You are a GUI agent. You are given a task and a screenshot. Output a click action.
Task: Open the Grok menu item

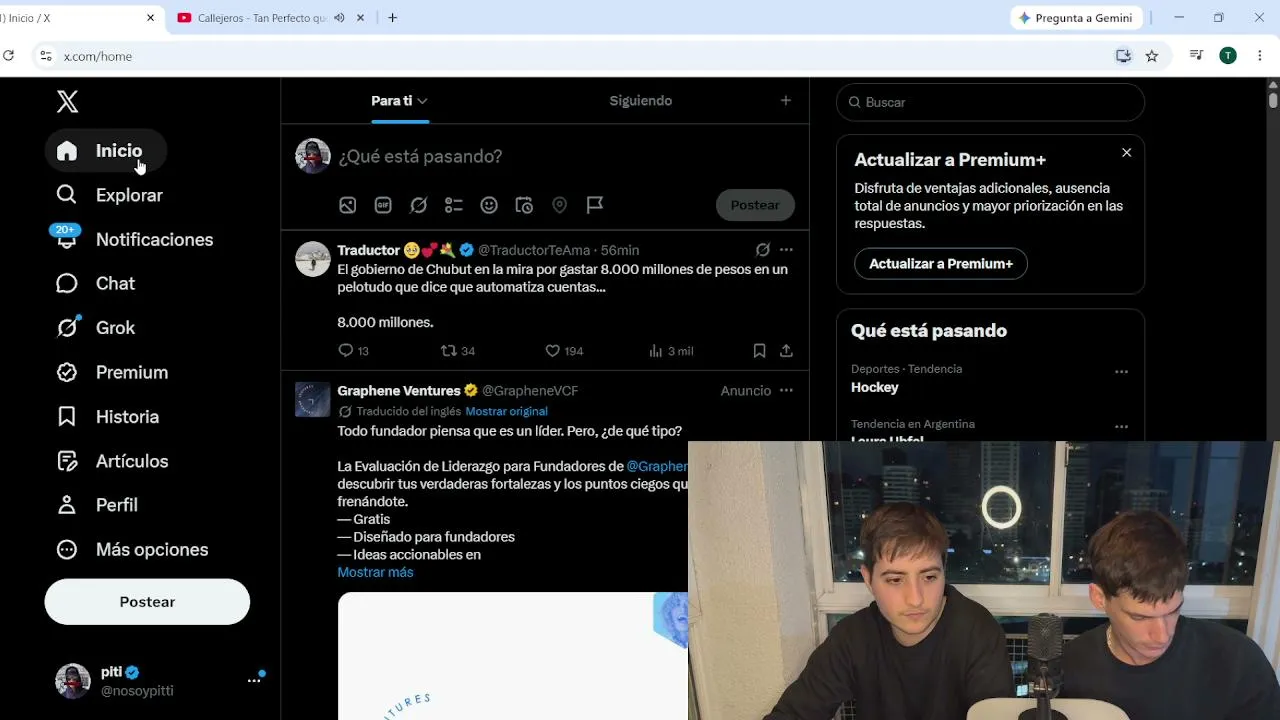pyautogui.click(x=96, y=328)
